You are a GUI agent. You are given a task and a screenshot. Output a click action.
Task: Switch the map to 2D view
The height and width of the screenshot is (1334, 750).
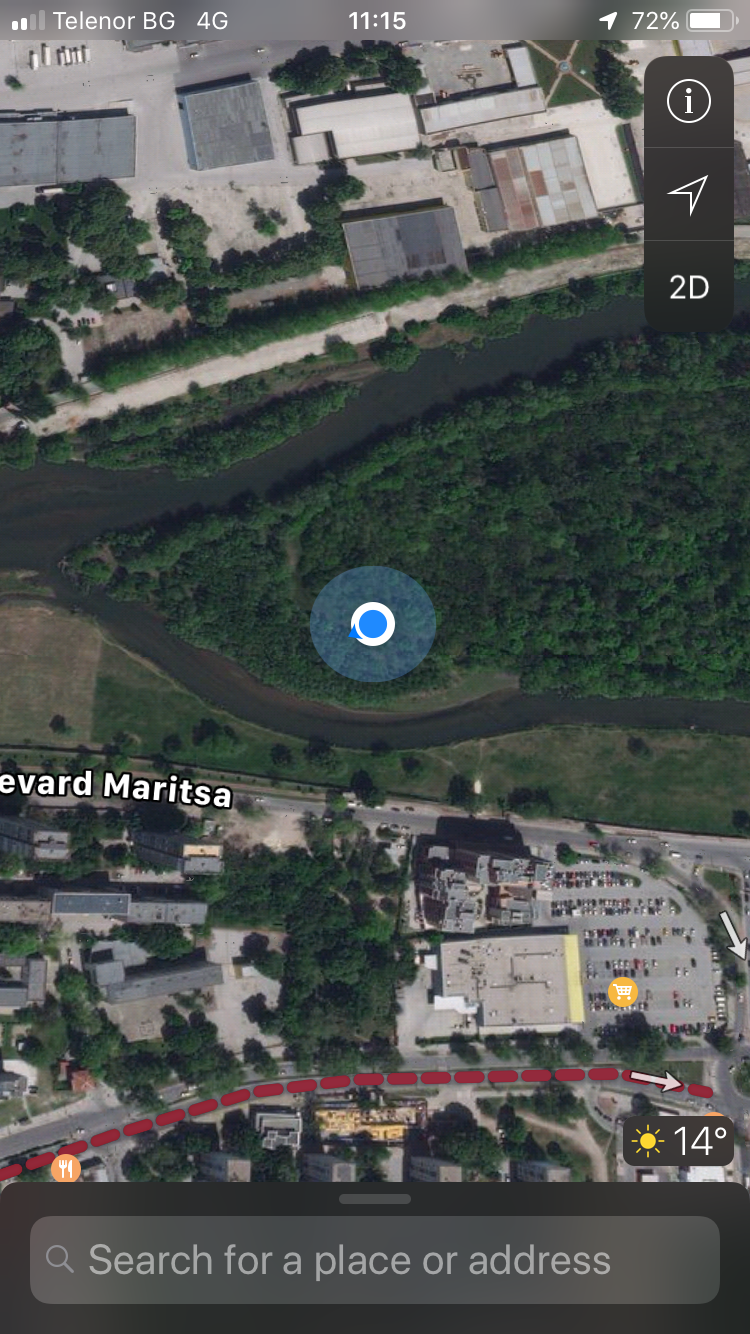pyautogui.click(x=688, y=287)
